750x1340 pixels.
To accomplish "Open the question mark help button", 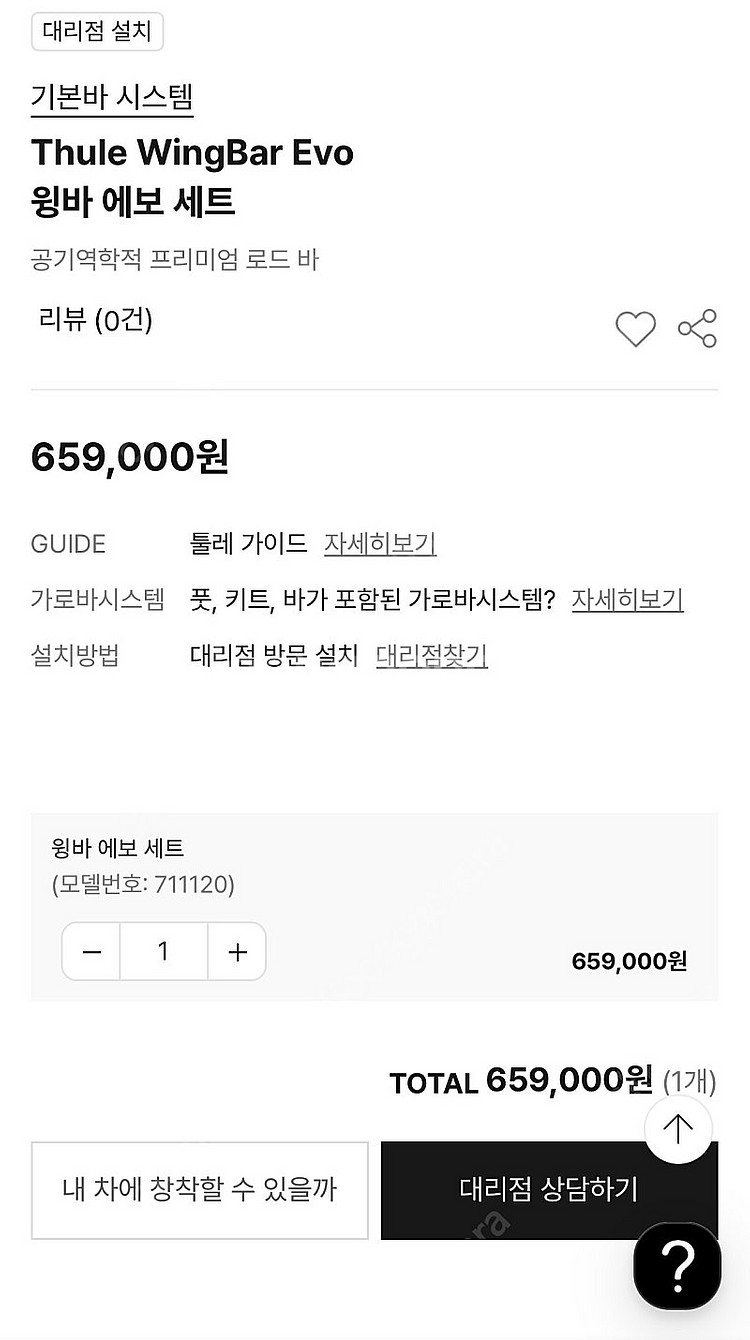I will pos(677,1267).
